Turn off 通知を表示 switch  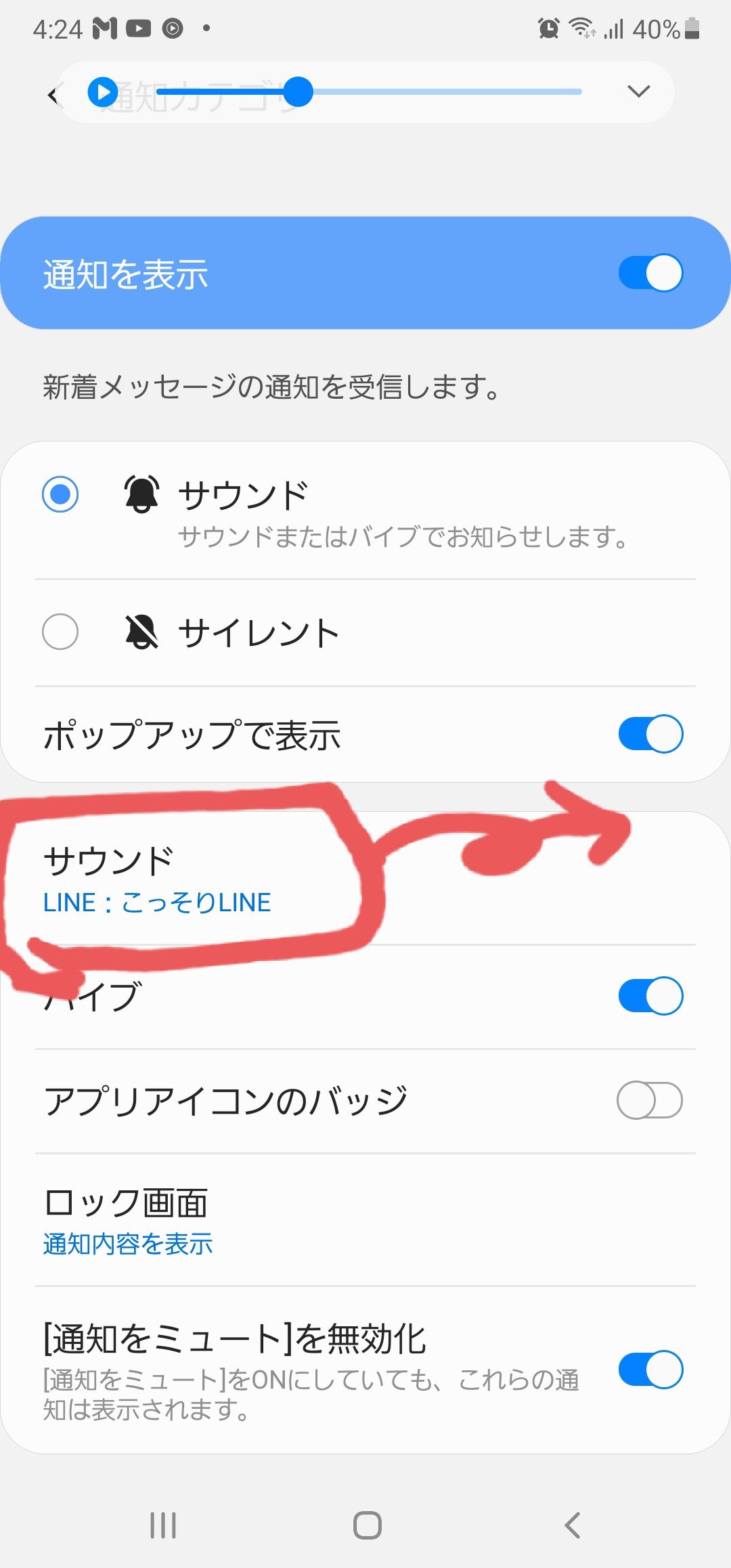pos(650,273)
